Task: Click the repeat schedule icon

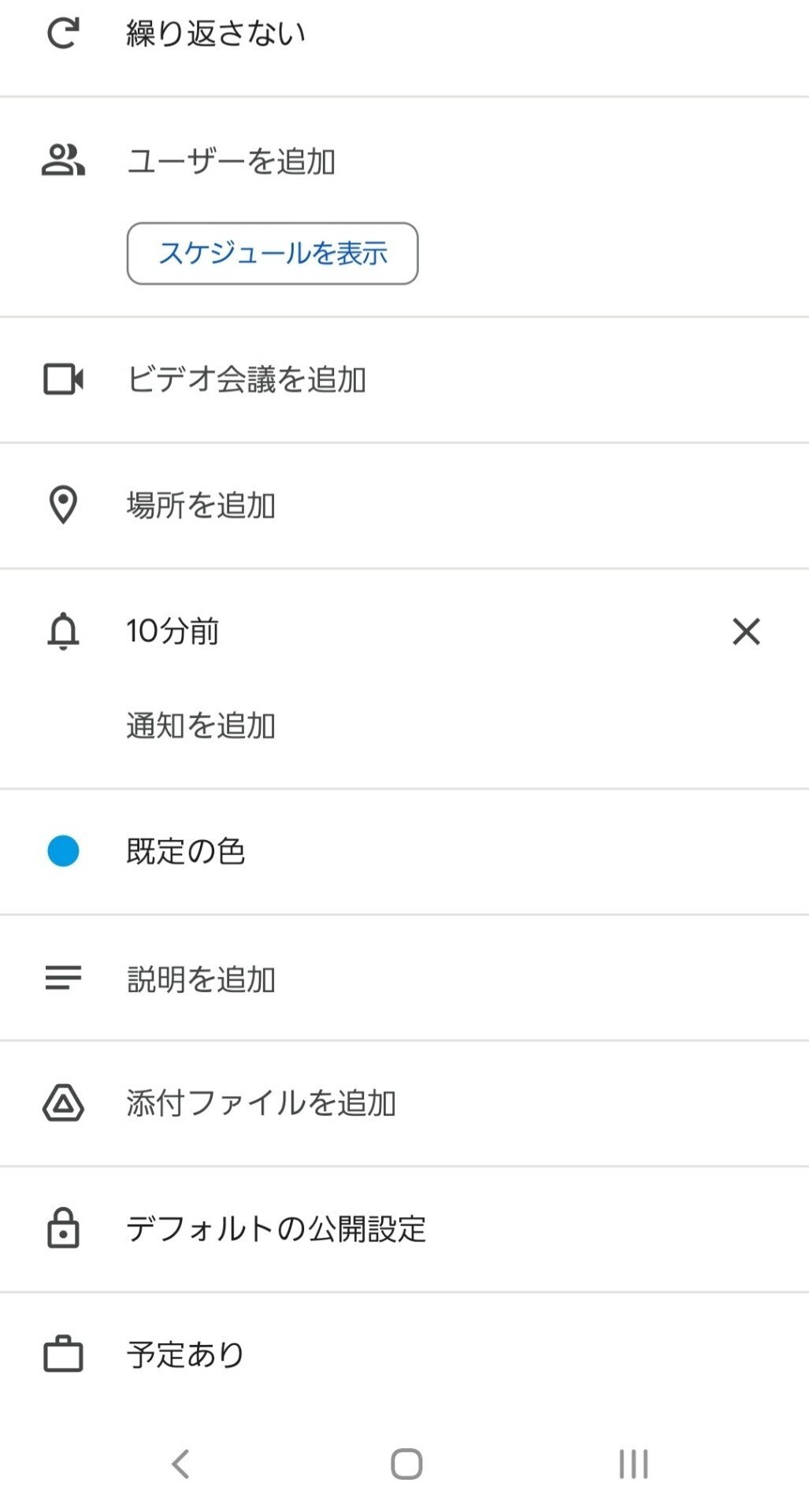Action: click(65, 32)
